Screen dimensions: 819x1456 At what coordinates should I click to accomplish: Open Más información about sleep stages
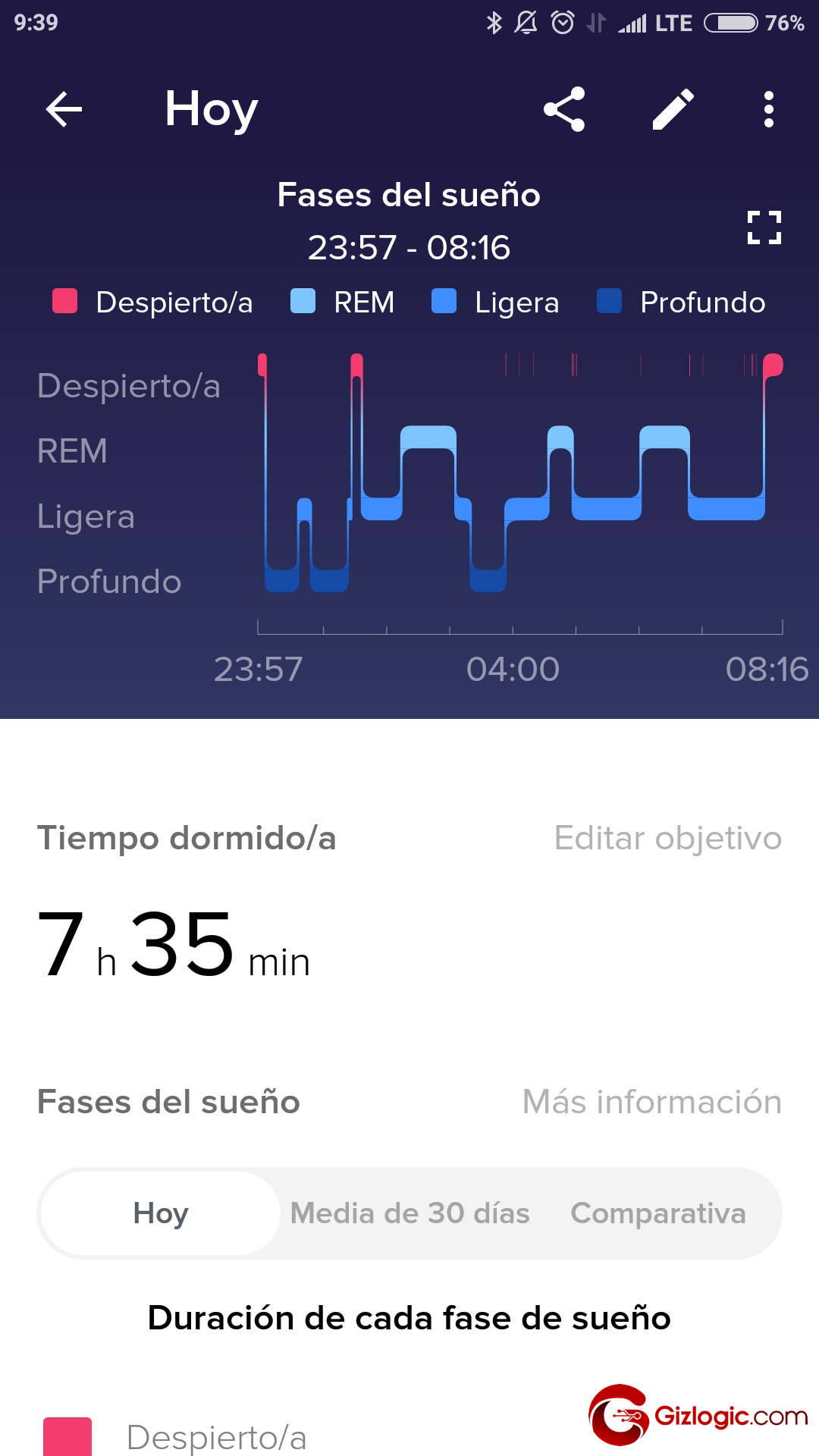click(651, 1102)
